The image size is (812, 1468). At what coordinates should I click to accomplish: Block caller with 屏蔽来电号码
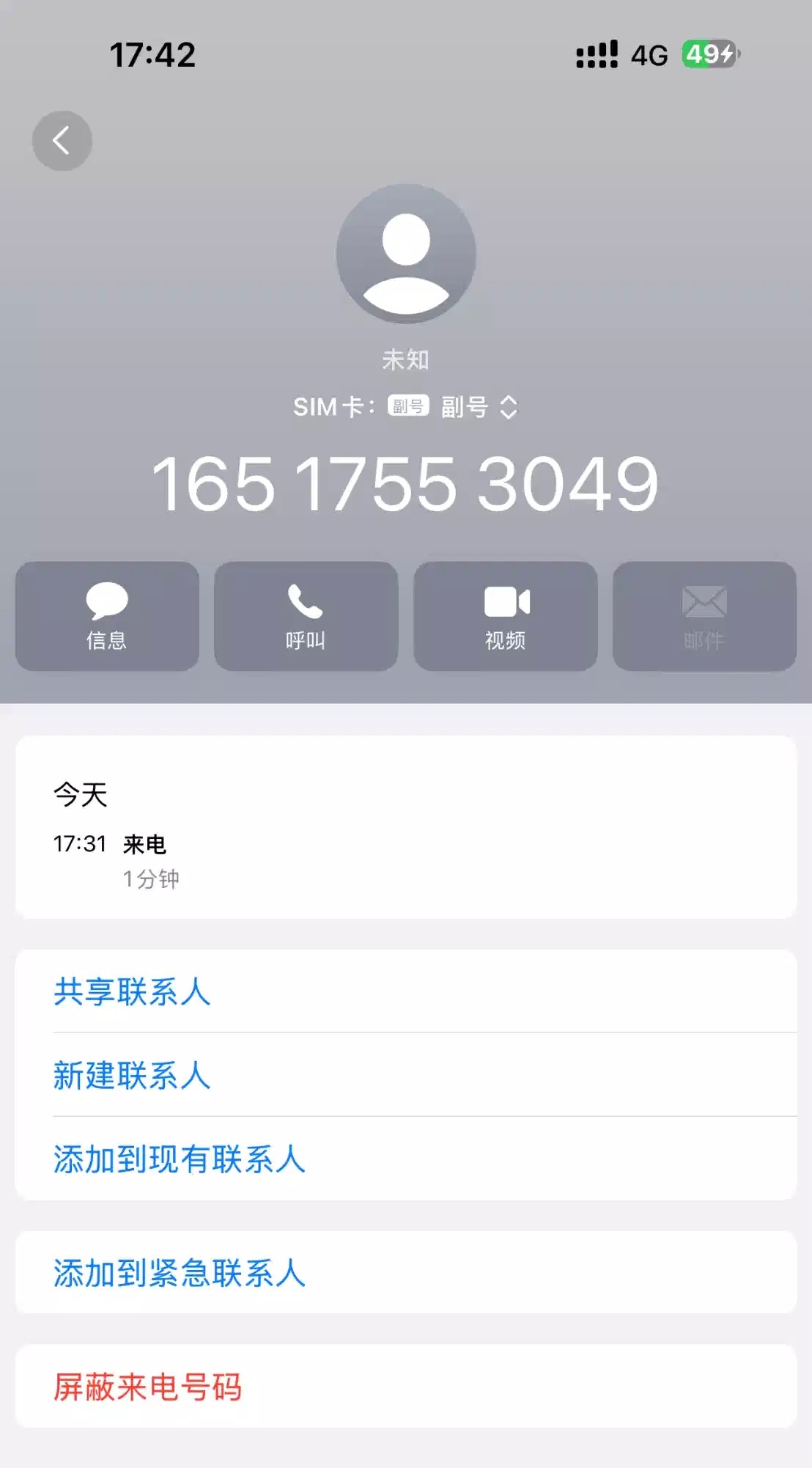tap(147, 1387)
